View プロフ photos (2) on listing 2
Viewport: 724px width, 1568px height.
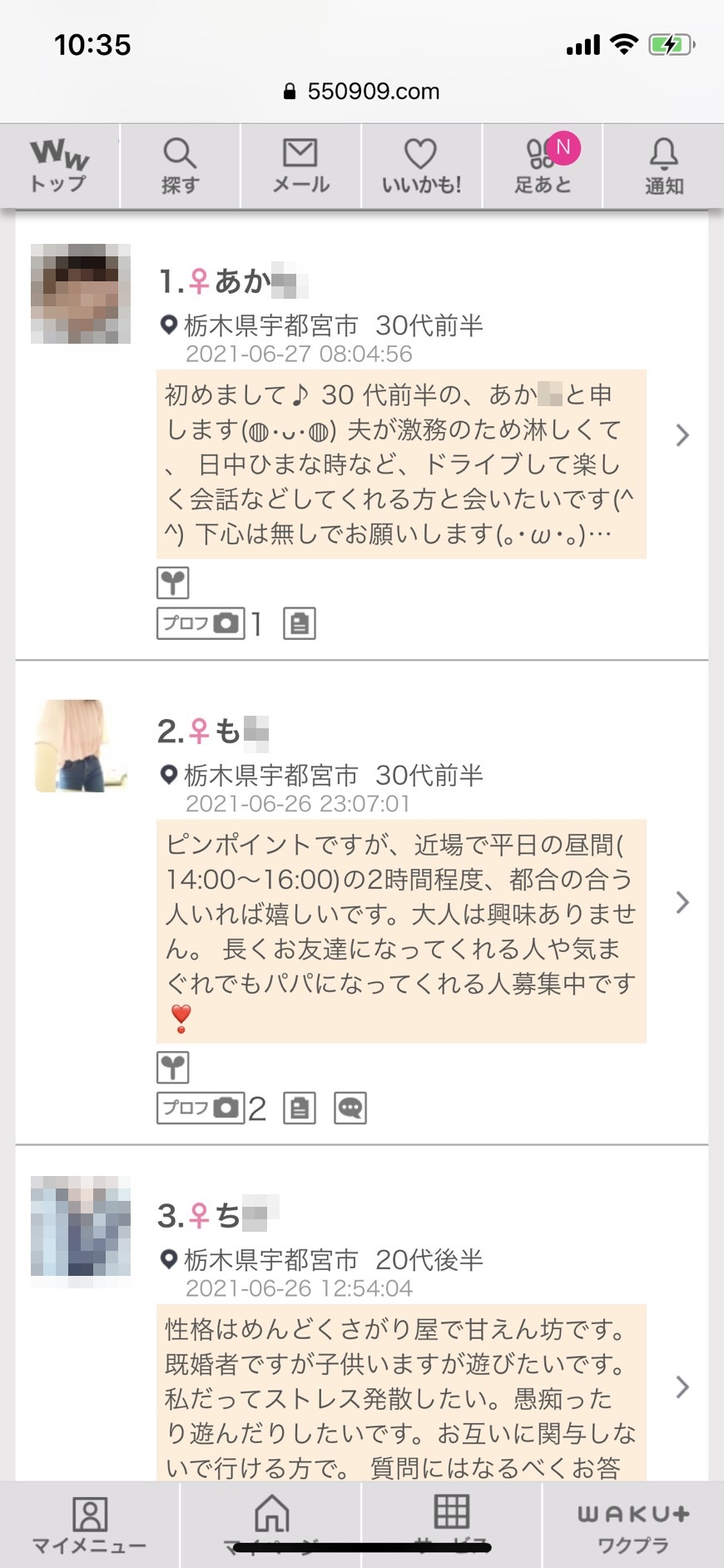[200, 1108]
